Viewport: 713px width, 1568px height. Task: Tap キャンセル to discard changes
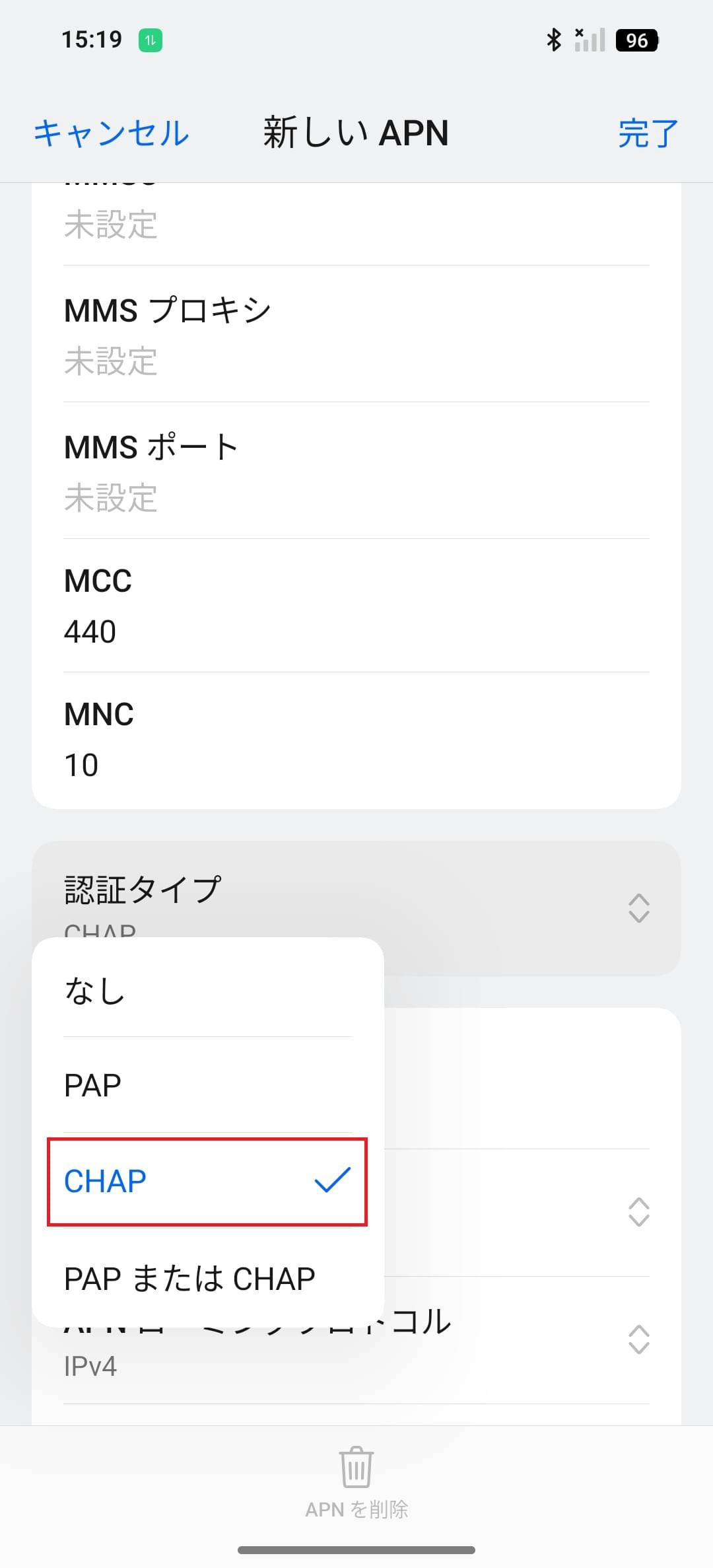pyautogui.click(x=112, y=132)
